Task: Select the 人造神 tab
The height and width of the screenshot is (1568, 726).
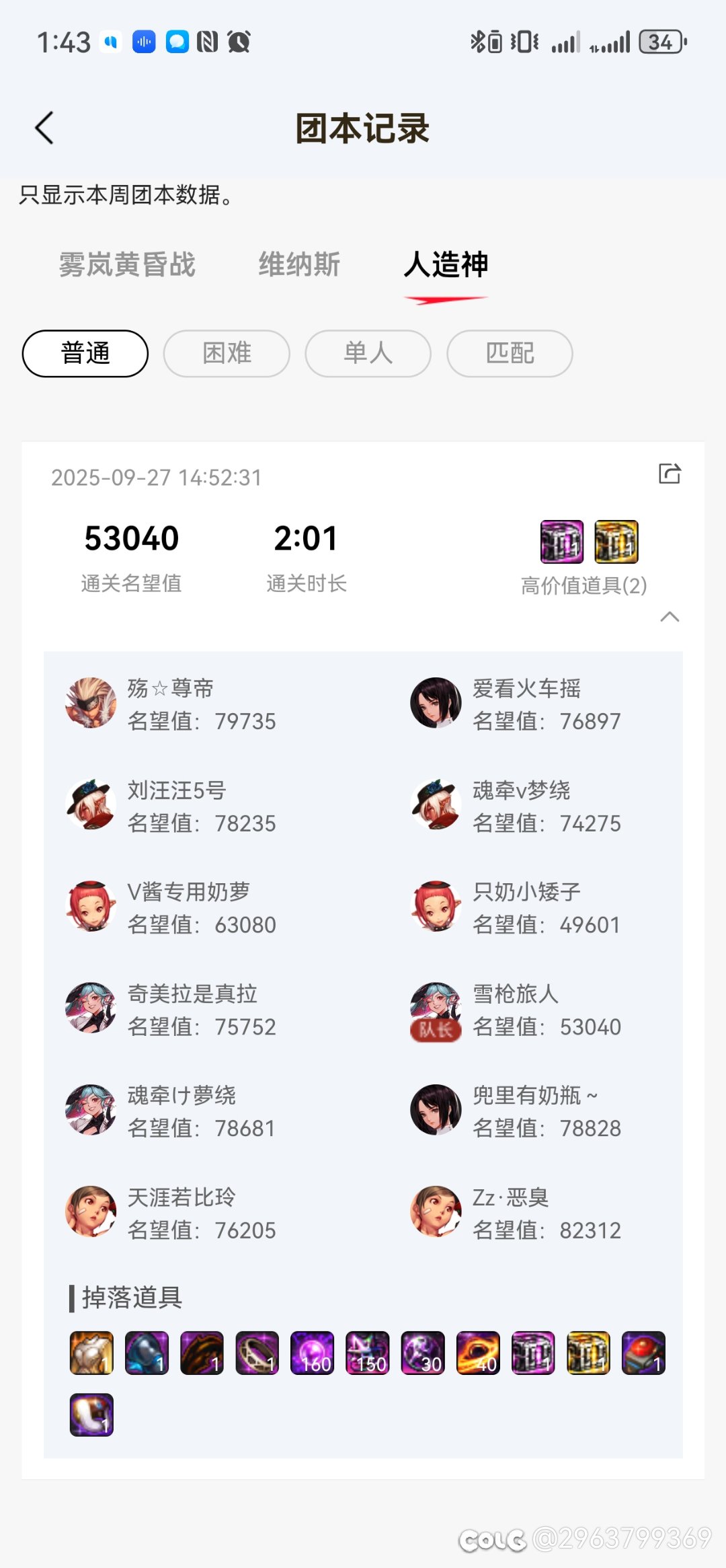Action: point(446,264)
